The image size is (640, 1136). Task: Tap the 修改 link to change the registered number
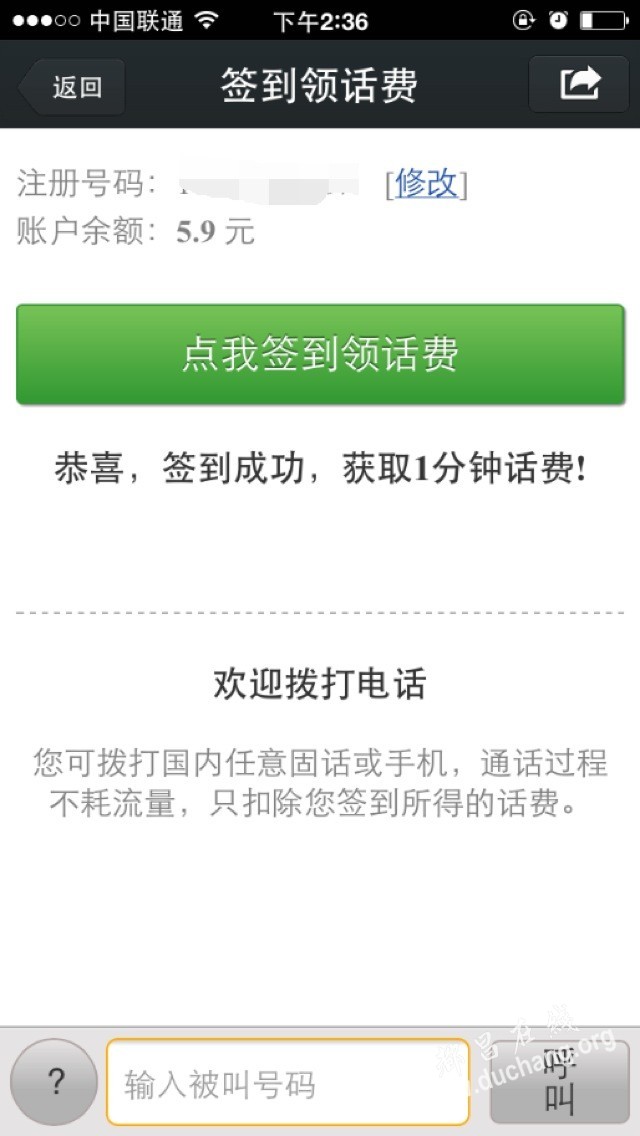click(427, 183)
